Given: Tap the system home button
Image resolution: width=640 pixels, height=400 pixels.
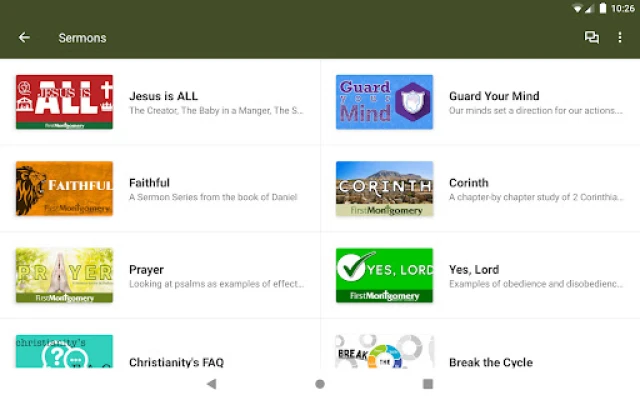Looking at the screenshot, I should click(x=320, y=384).
